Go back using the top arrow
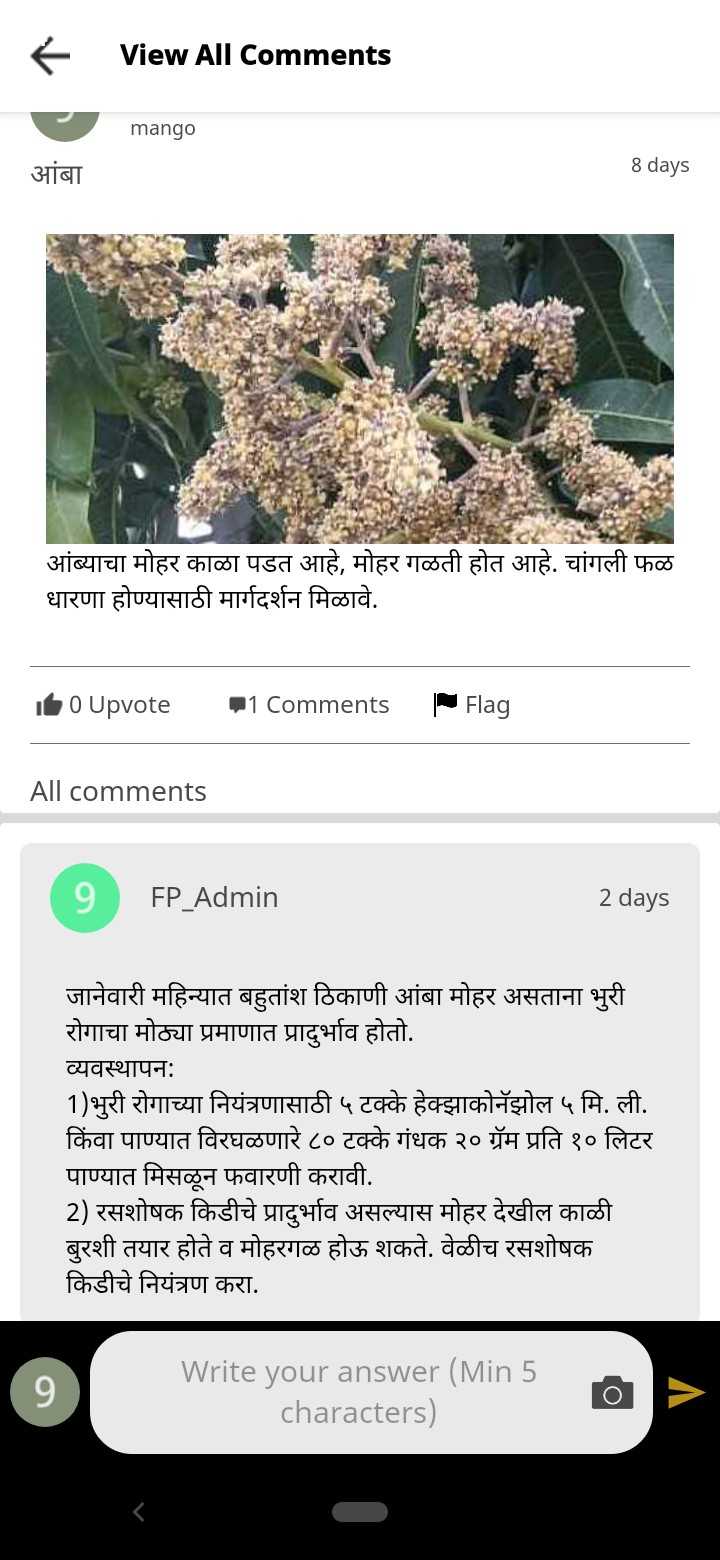This screenshot has height=1560, width=720. coord(50,56)
